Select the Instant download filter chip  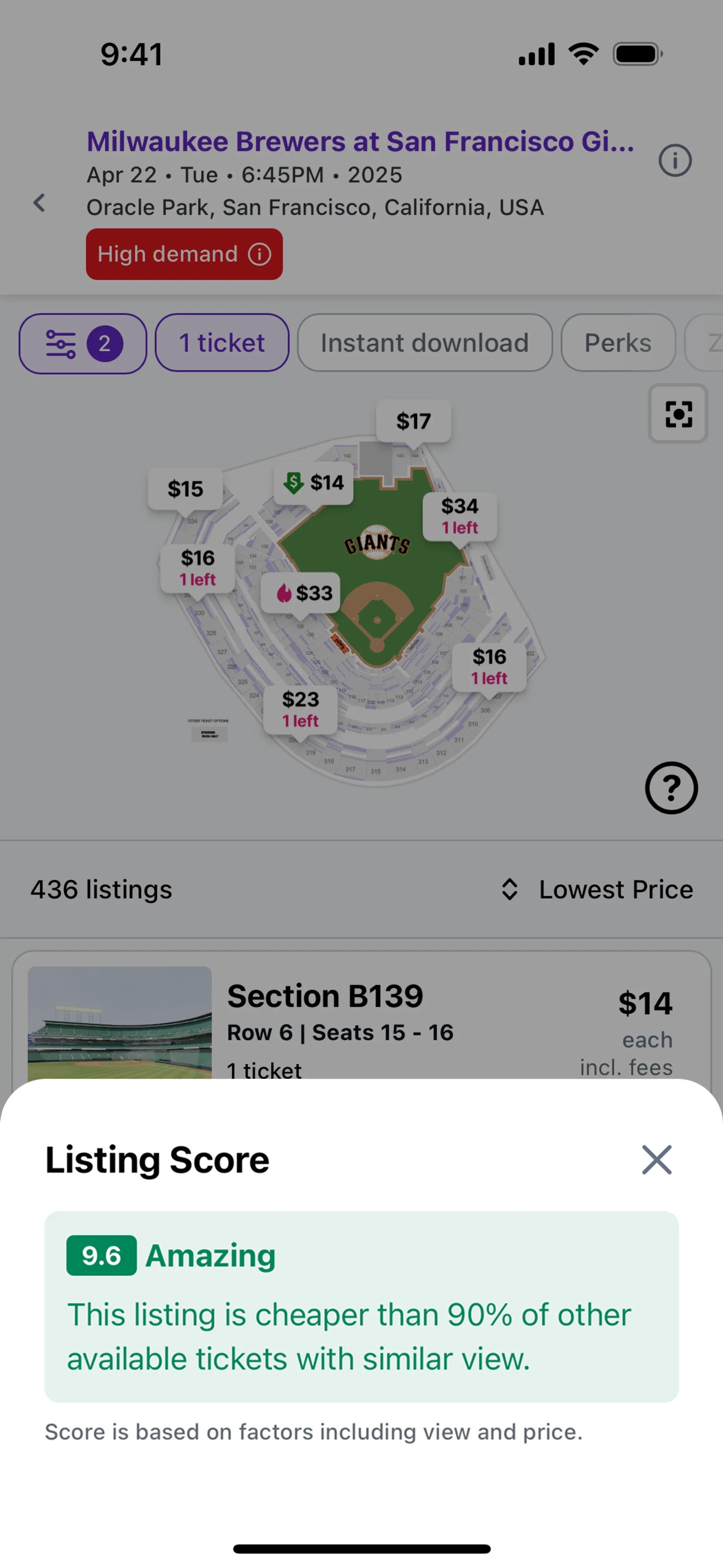click(424, 343)
